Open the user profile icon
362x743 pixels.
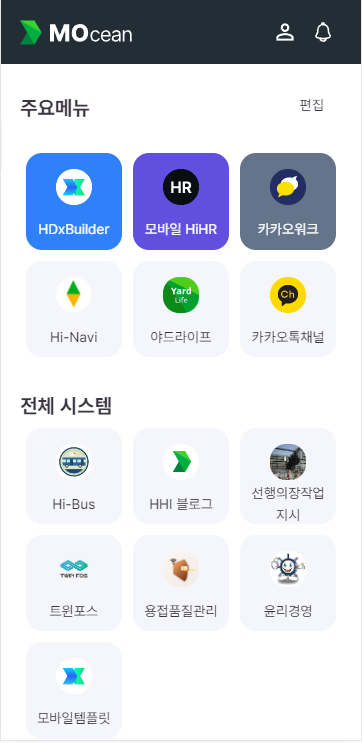285,33
